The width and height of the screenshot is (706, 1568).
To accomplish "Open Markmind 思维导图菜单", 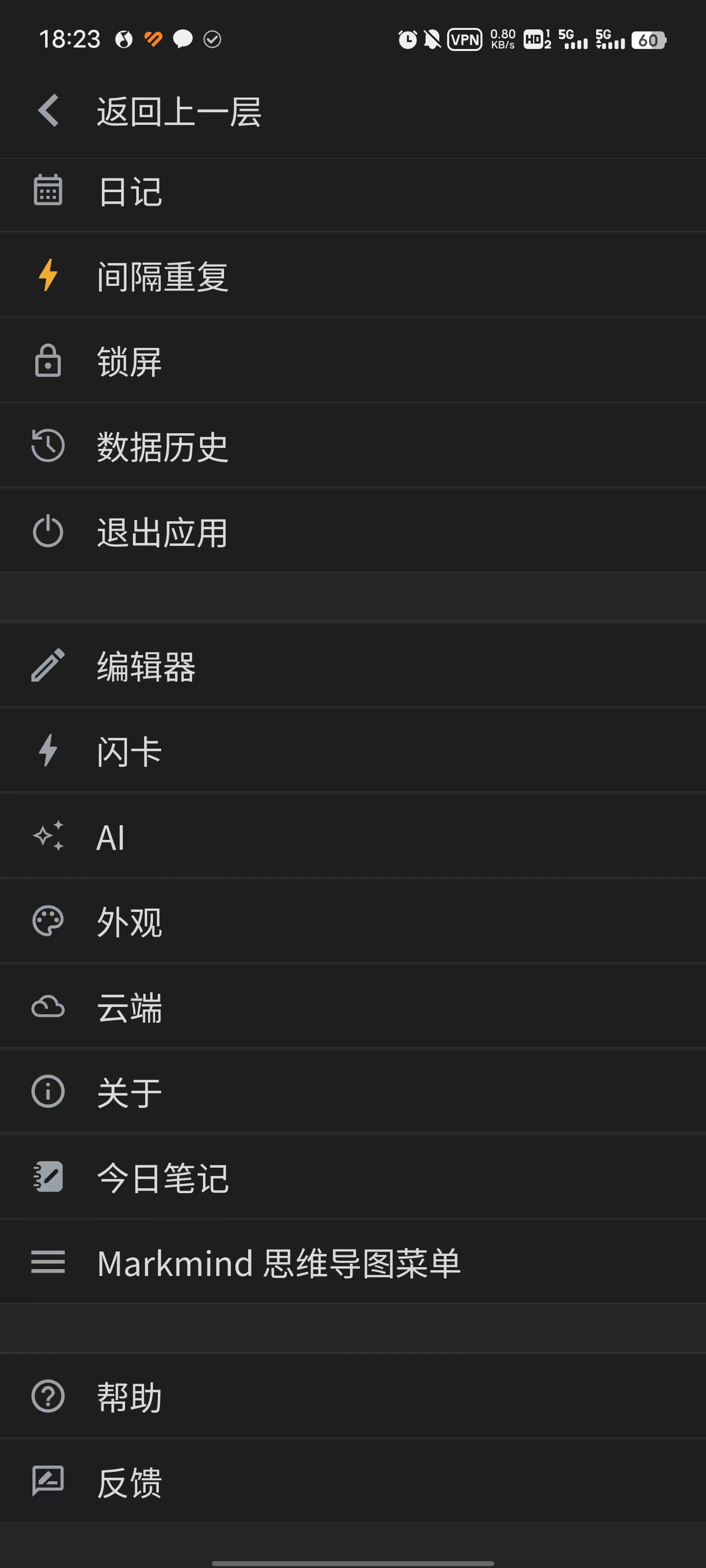I will [278, 1263].
